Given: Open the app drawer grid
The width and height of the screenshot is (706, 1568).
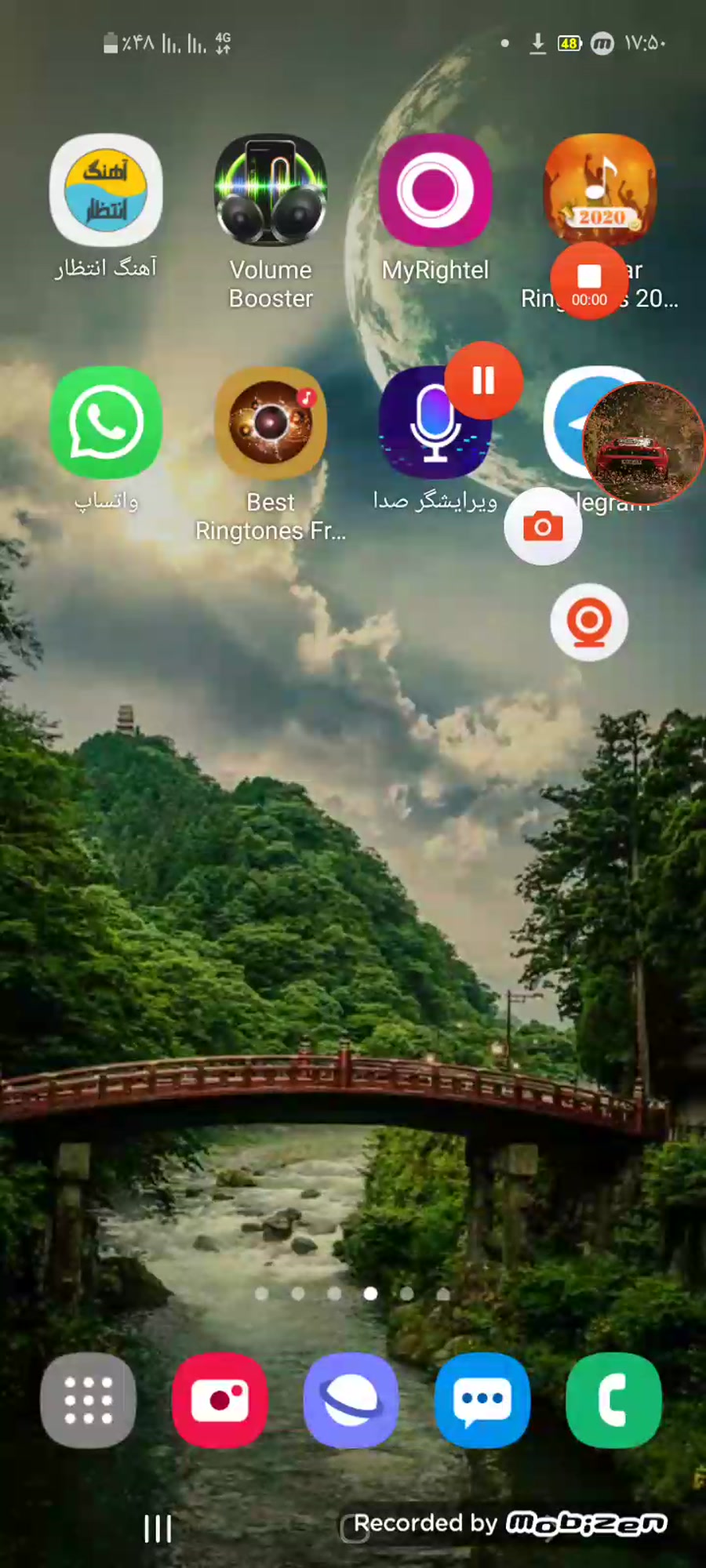Looking at the screenshot, I should (x=88, y=1400).
